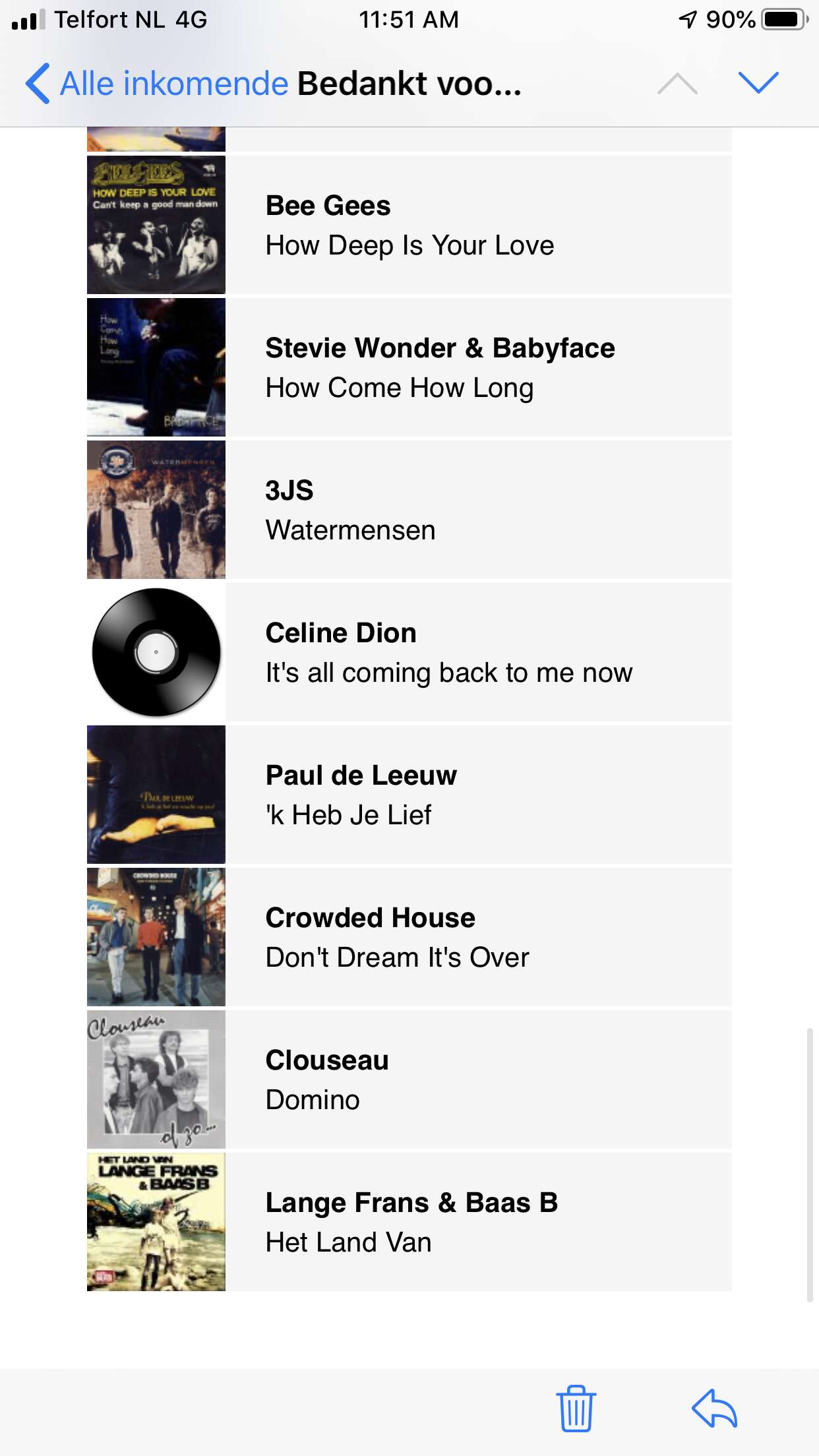This screenshot has height=1456, width=819.
Task: Go back to Alle inkomende mailbox
Action: coord(157,84)
